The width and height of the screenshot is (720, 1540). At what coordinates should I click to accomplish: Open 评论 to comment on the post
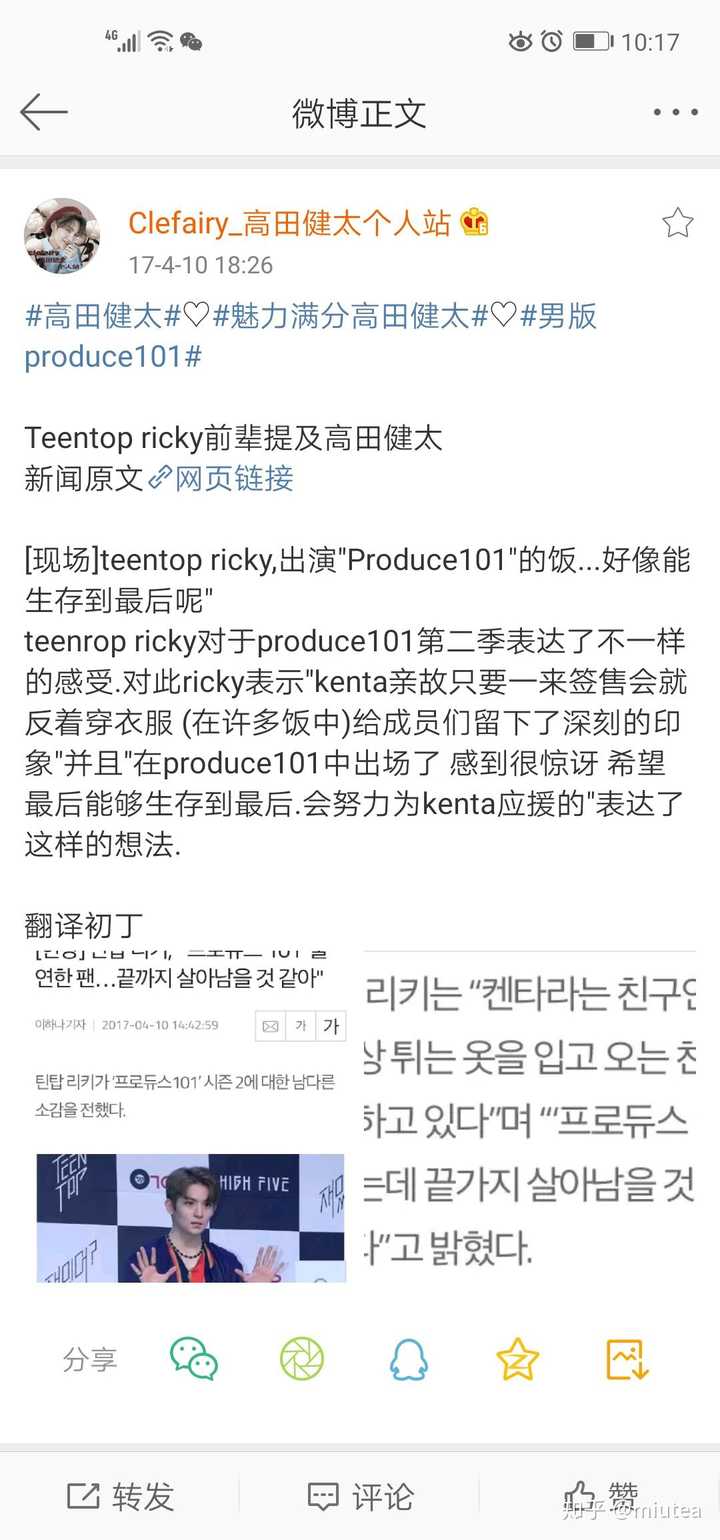[x=360, y=1496]
